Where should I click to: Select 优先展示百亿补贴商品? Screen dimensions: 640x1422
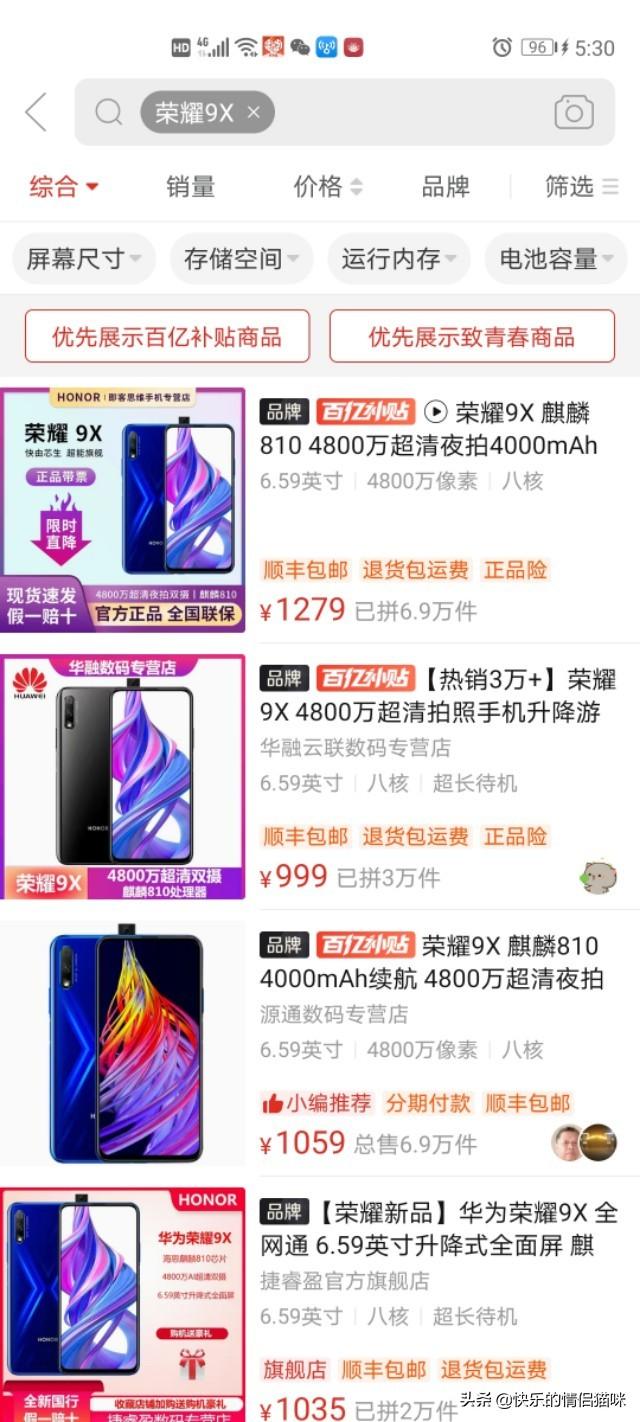167,336
